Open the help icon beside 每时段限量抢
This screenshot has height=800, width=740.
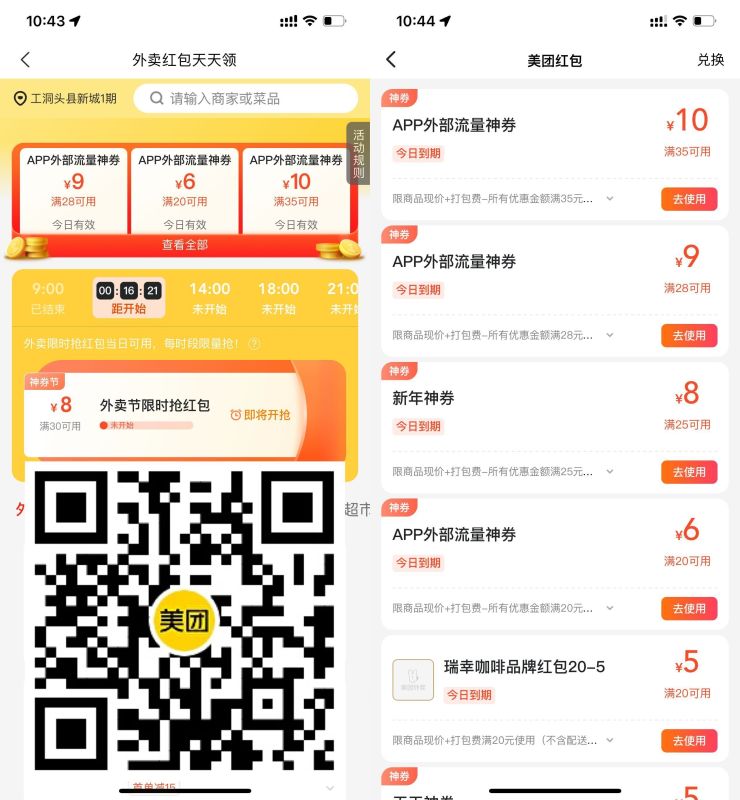[x=254, y=343]
